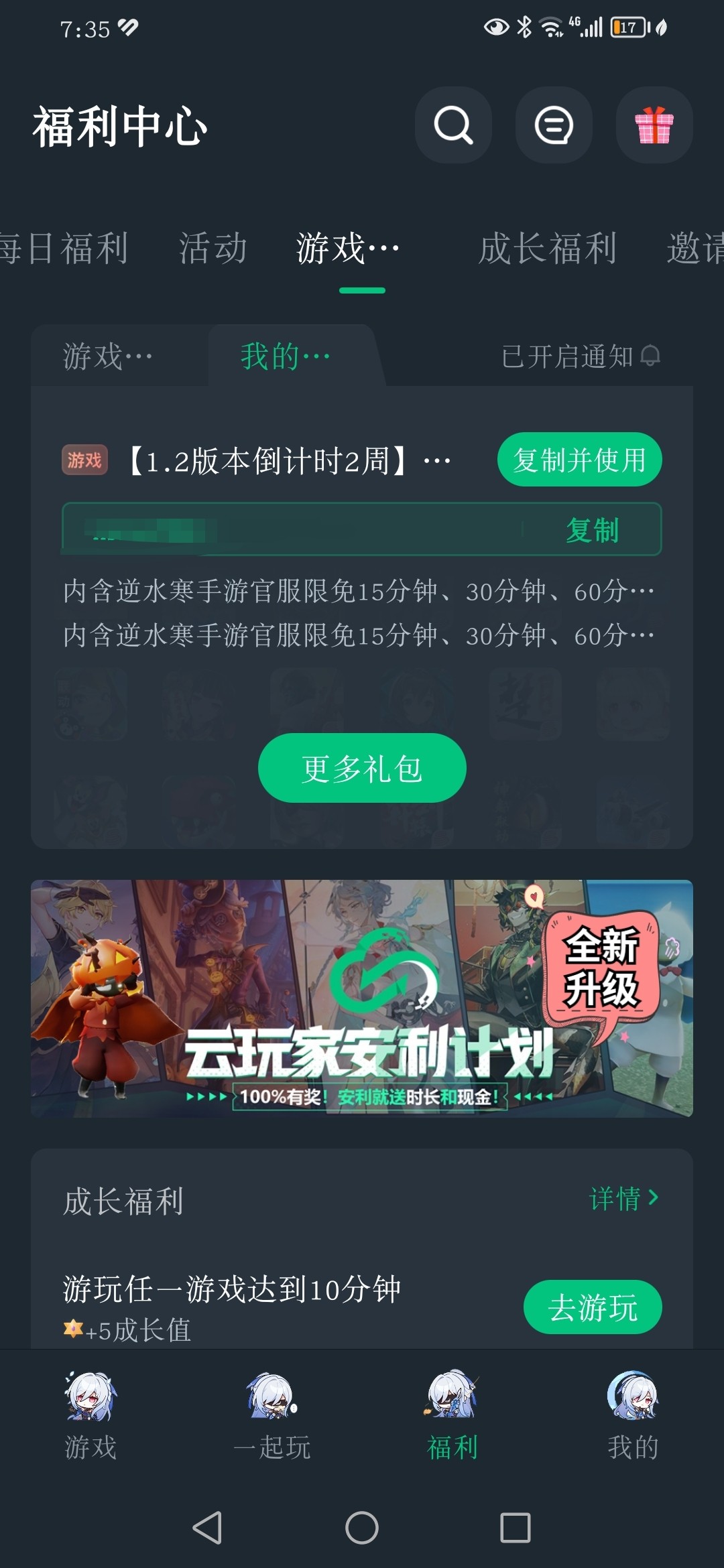Screen dimensions: 724x1568
Task: Switch to the 每日福利 tab
Action: click(64, 249)
